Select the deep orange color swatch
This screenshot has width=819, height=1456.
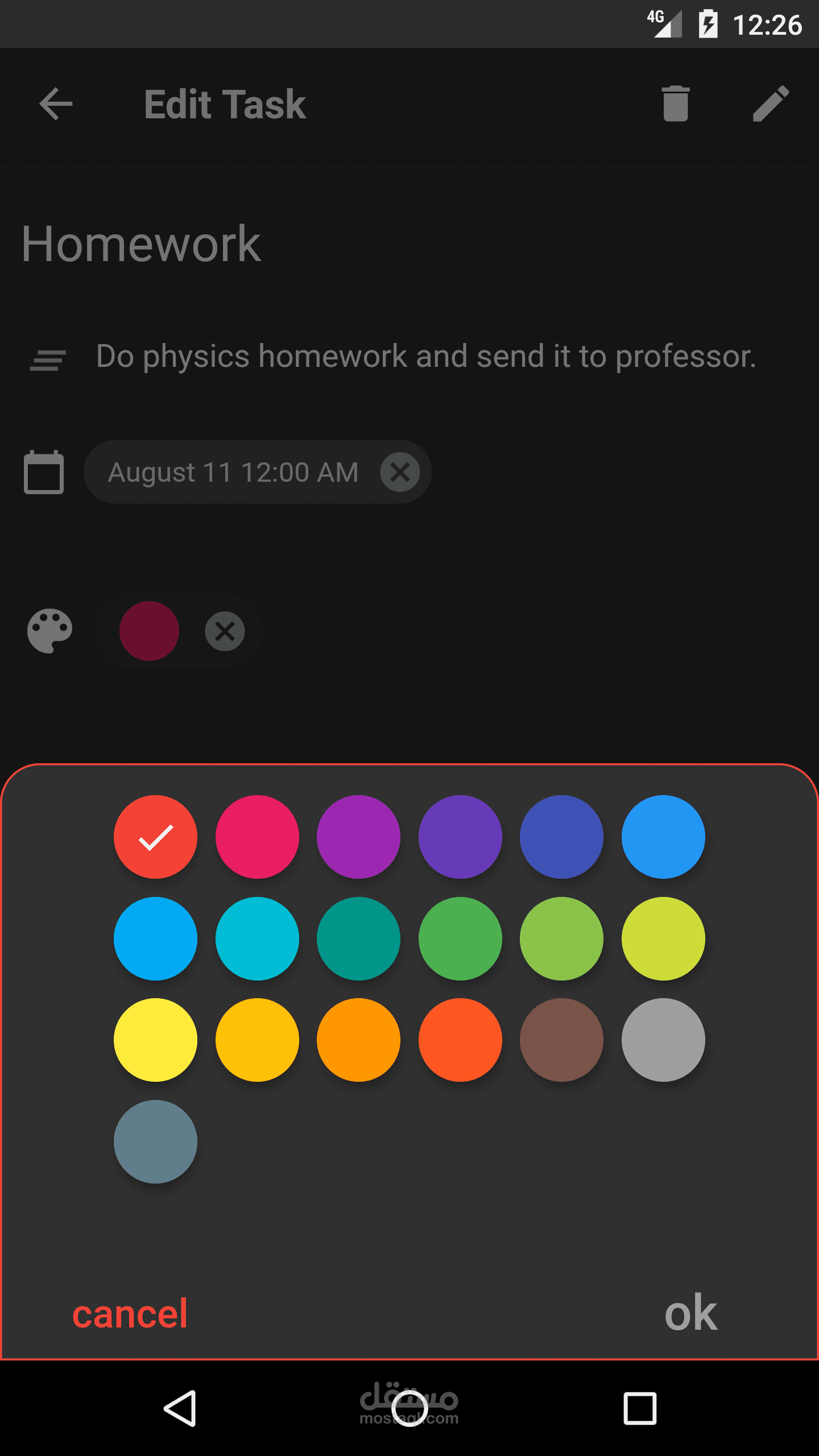(x=460, y=1040)
